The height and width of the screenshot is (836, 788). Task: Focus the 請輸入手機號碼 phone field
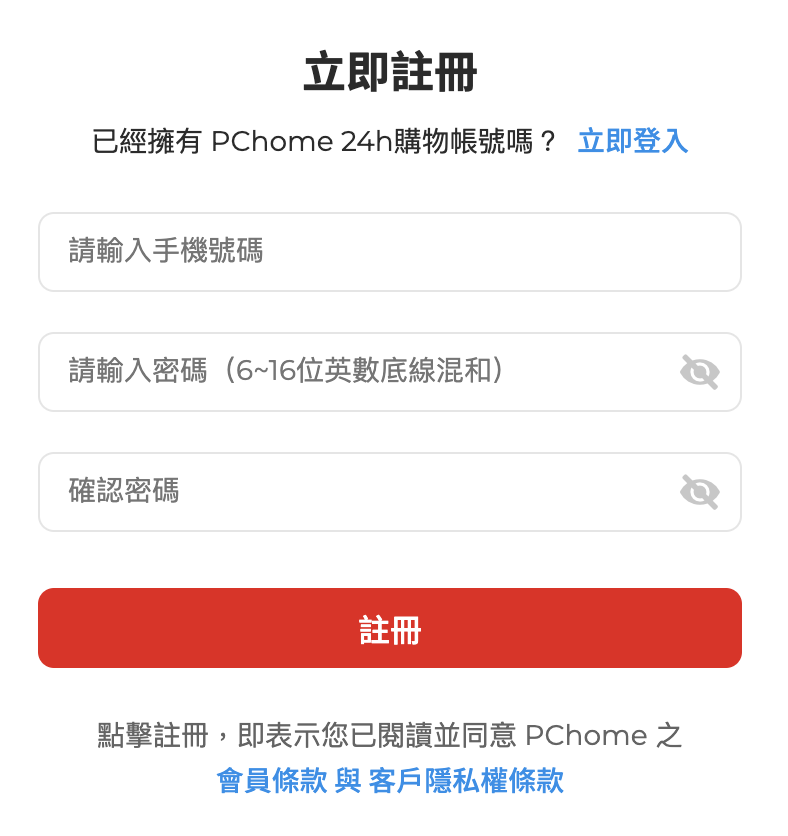(389, 252)
